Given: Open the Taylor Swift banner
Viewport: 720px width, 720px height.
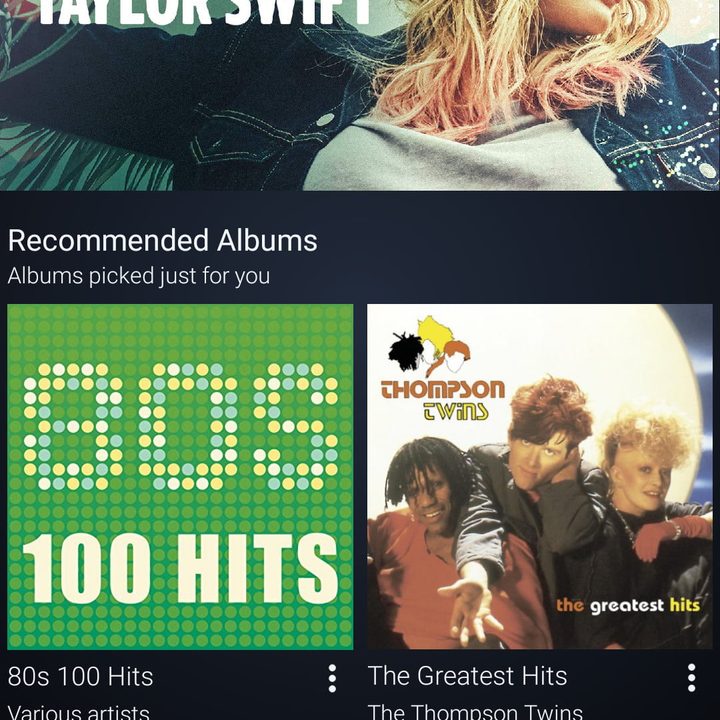Looking at the screenshot, I should click(x=360, y=95).
